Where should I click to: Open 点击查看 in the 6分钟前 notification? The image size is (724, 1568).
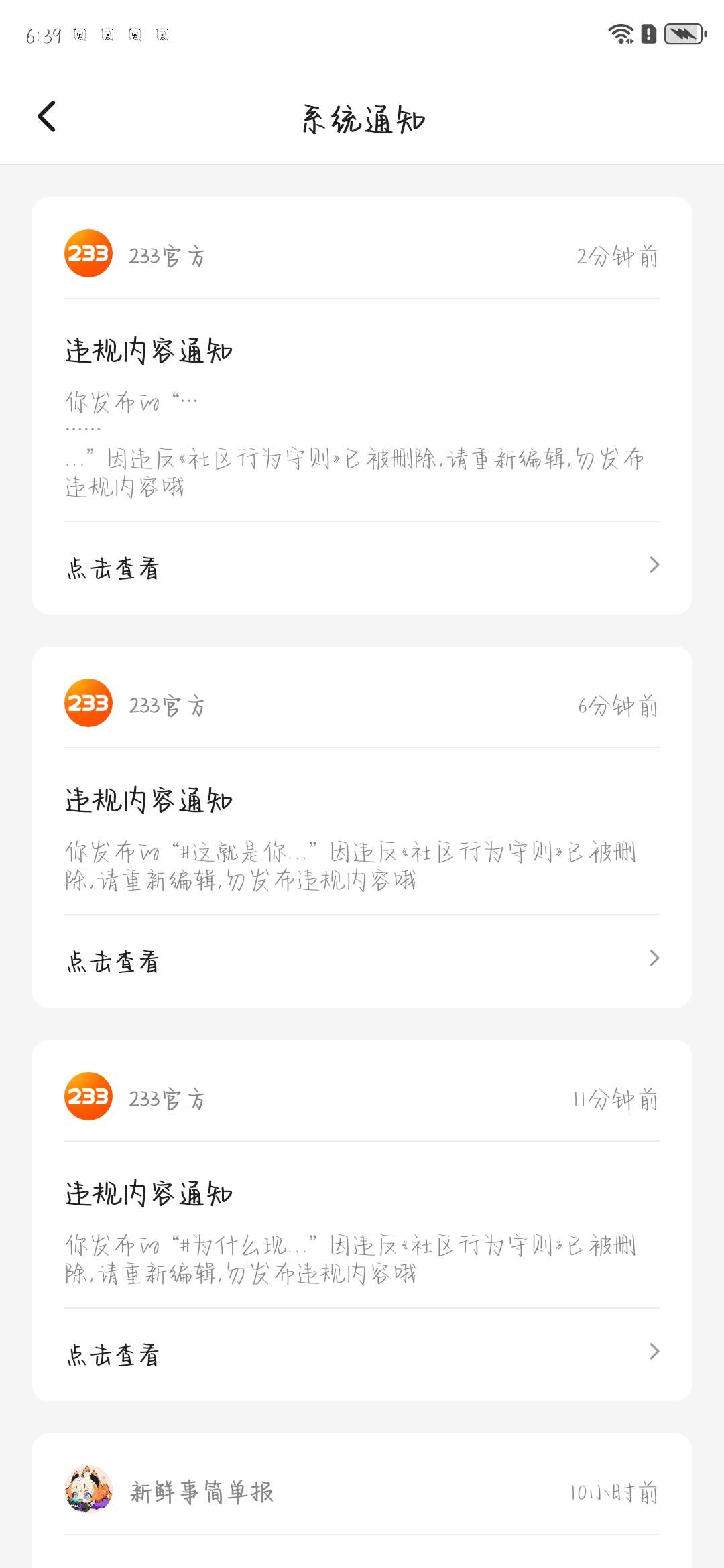pyautogui.click(x=362, y=961)
